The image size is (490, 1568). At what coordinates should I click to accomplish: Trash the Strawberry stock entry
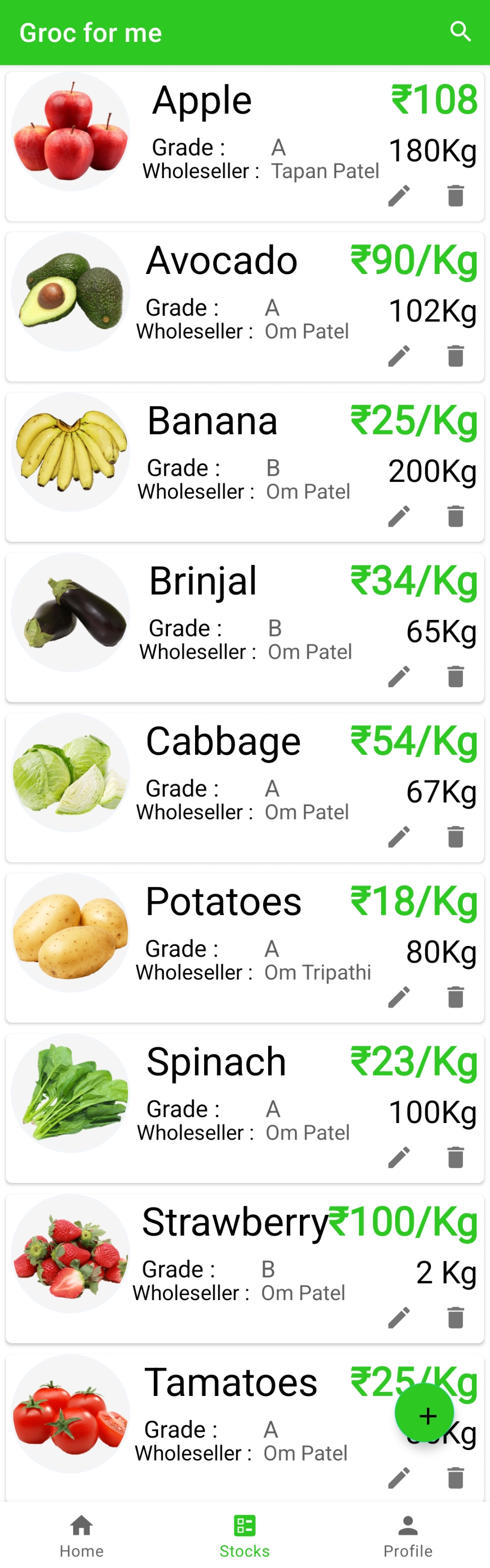point(455,1317)
